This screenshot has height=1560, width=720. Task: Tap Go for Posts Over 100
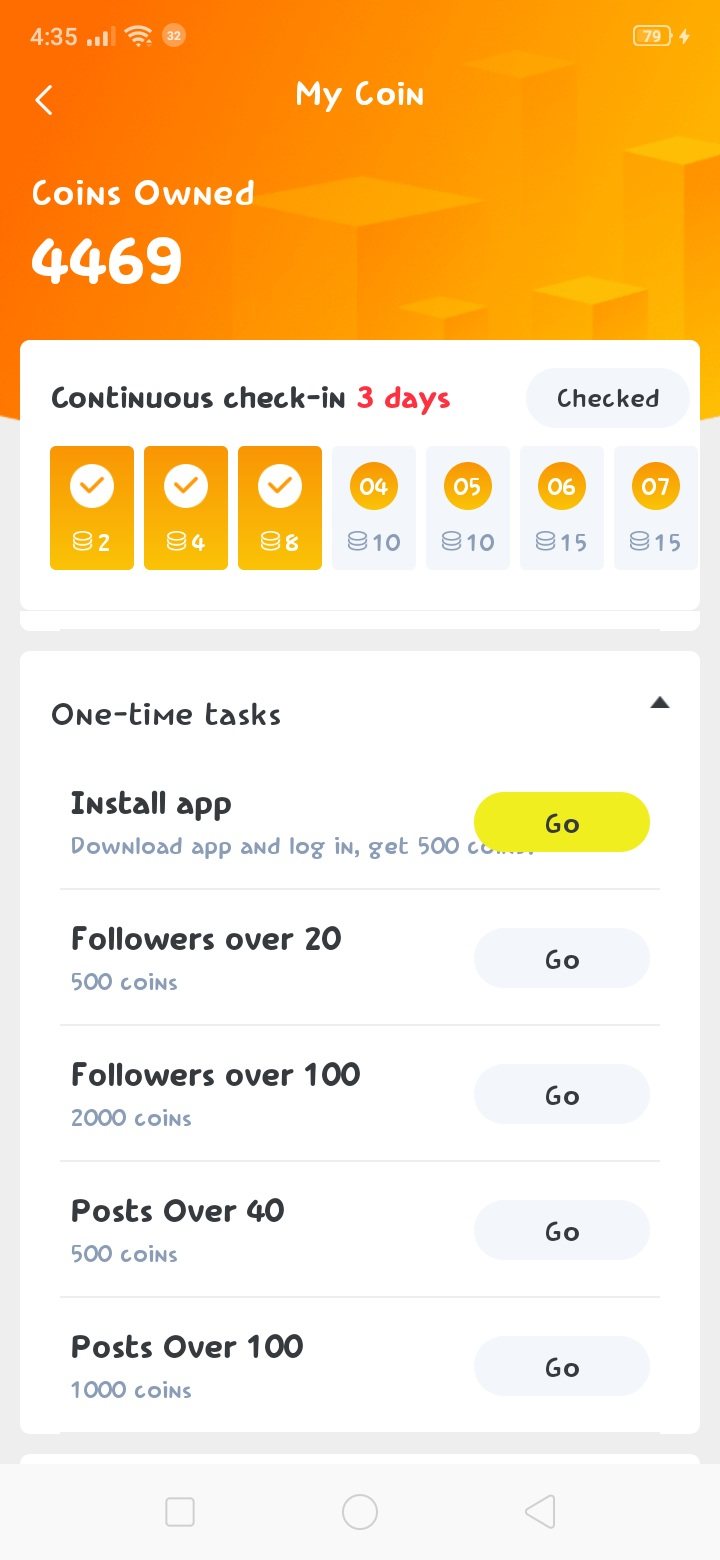[x=561, y=1367]
